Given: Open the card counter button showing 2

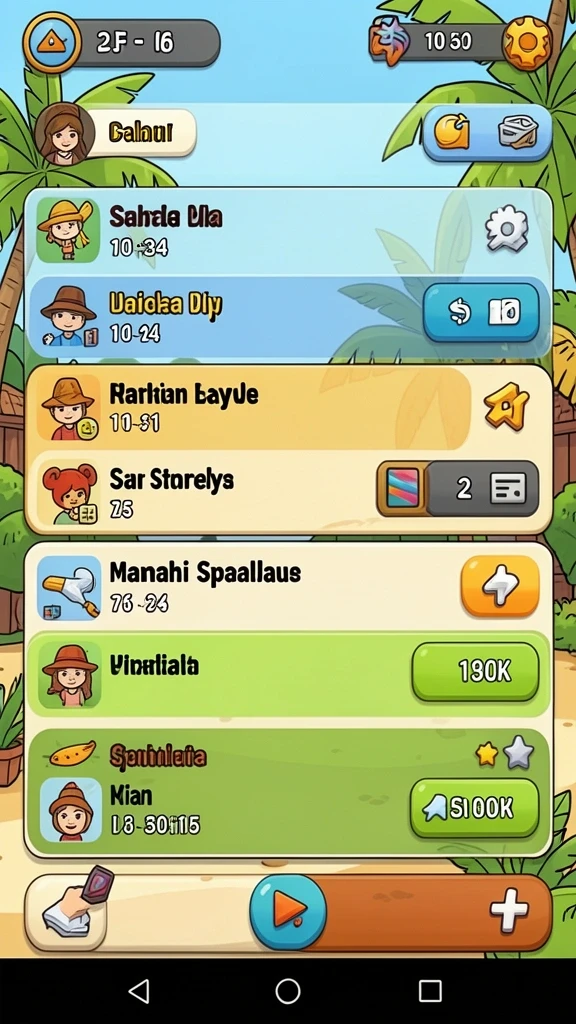Looking at the screenshot, I should (458, 488).
